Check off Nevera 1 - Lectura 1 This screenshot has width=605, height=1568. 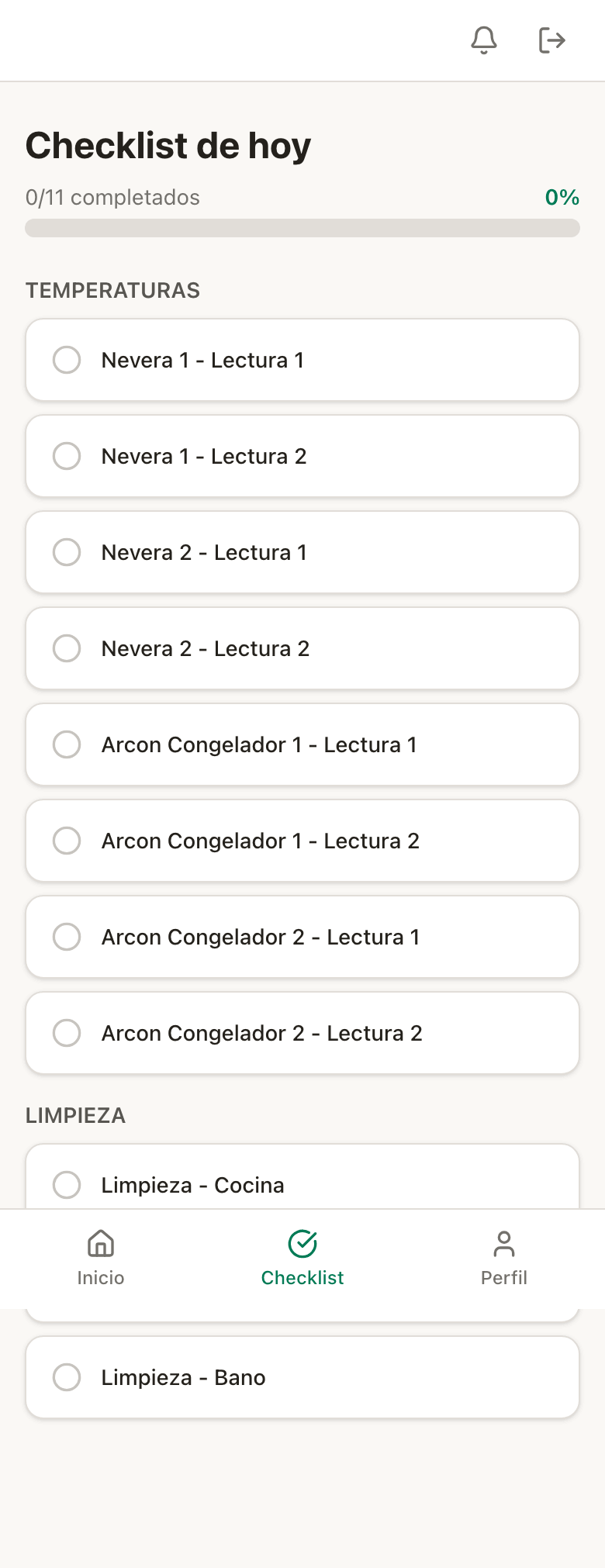(x=67, y=360)
